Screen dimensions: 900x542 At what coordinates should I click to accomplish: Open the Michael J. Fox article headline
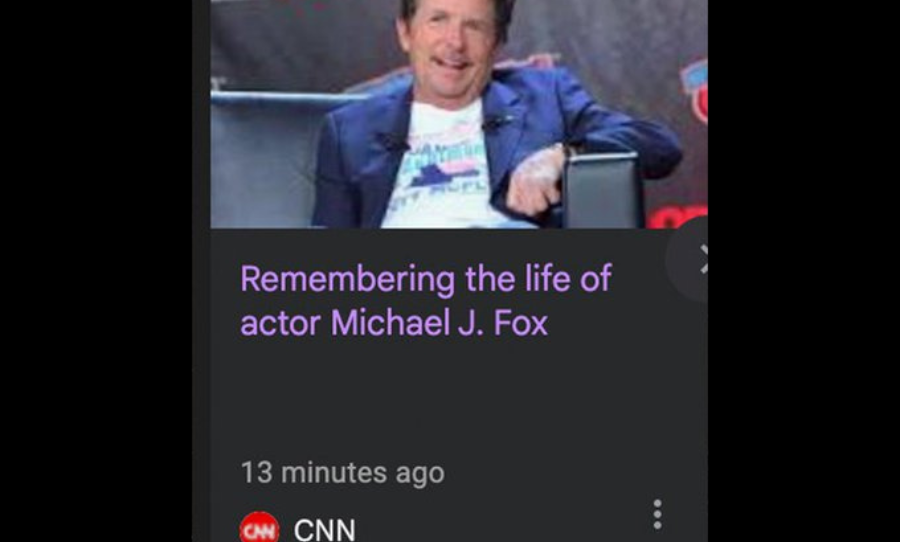[425, 301]
